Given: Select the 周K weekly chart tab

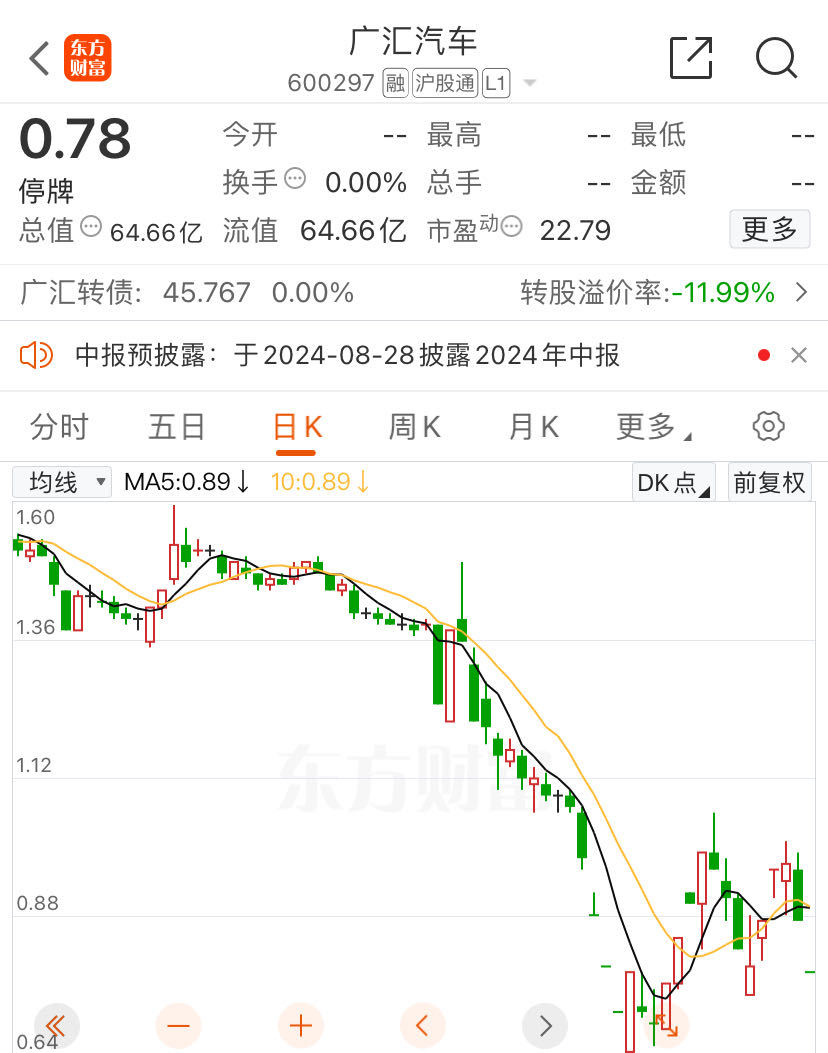Looking at the screenshot, I should coord(413,425).
